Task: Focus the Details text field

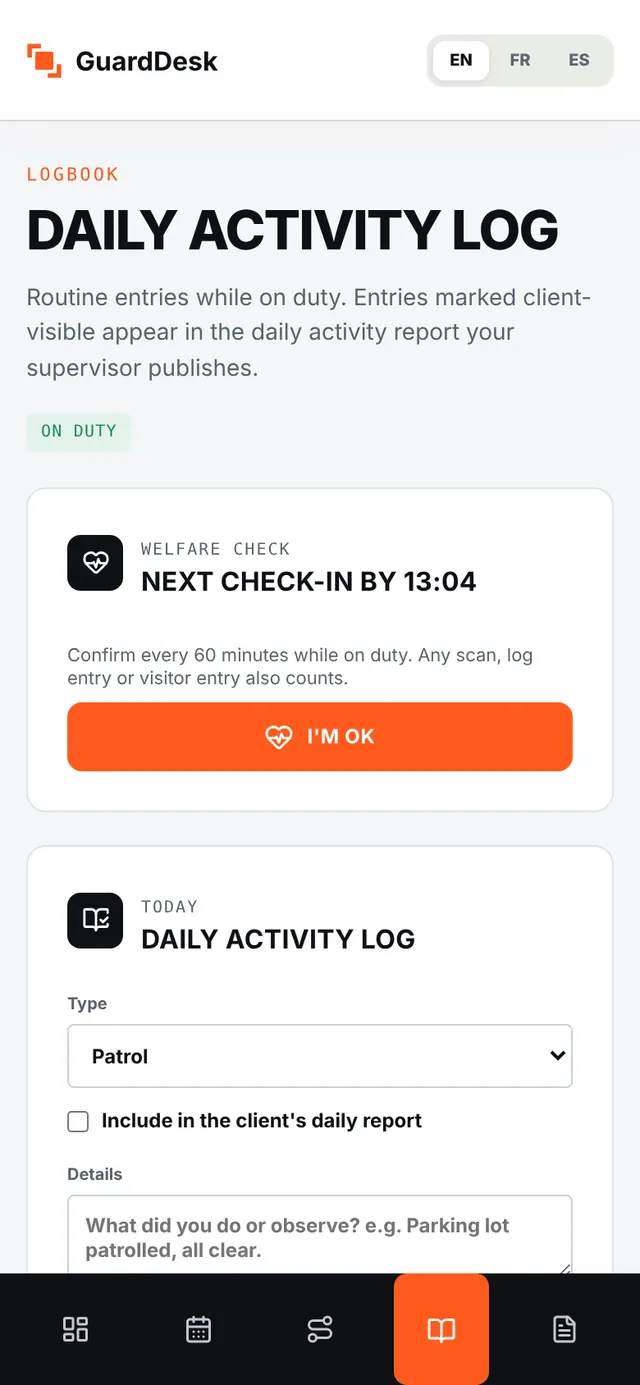Action: (320, 1236)
